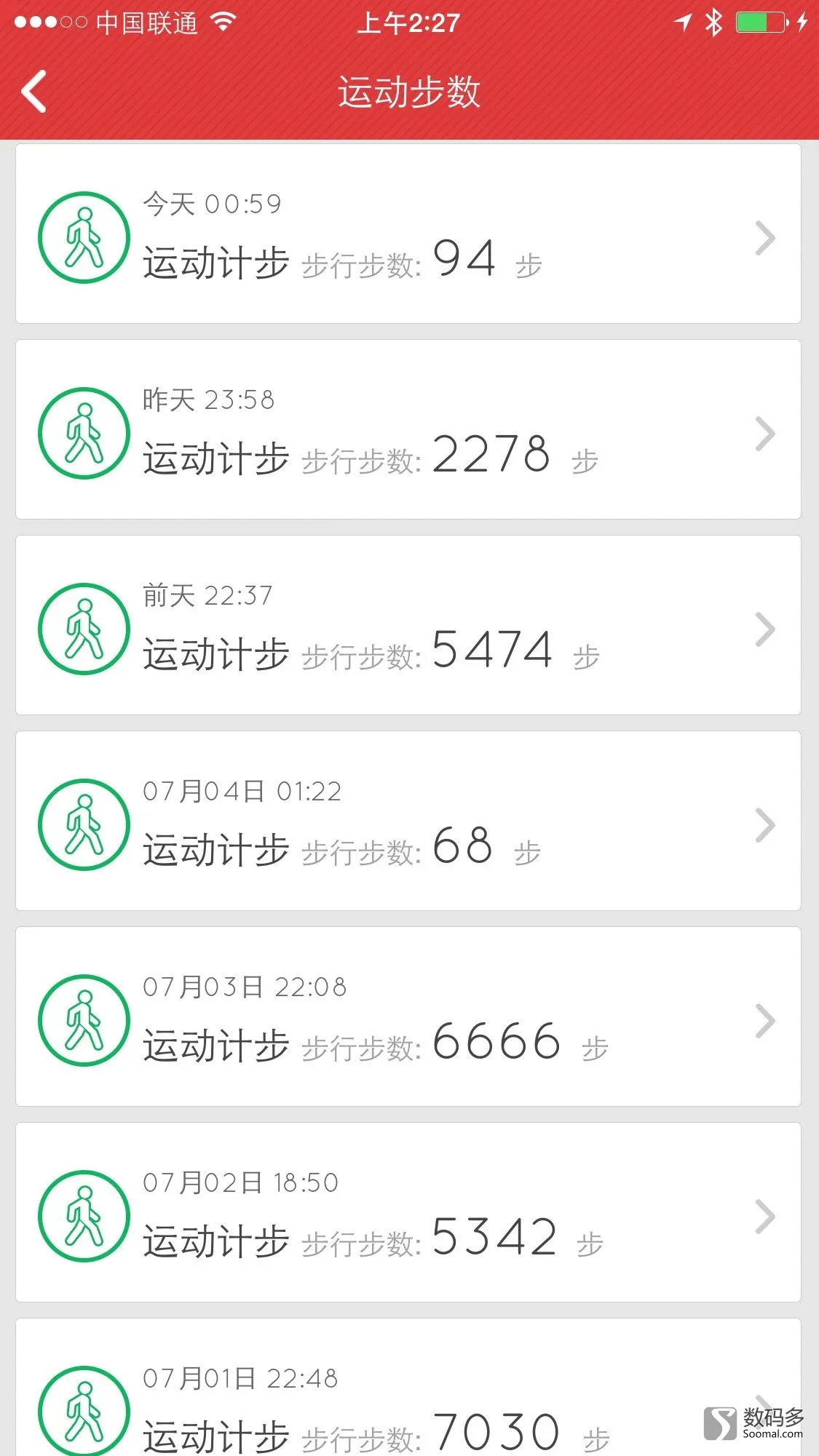The image size is (819, 1456).
Task: View the 22:37 entry with 5474 steps
Action: coord(408,625)
